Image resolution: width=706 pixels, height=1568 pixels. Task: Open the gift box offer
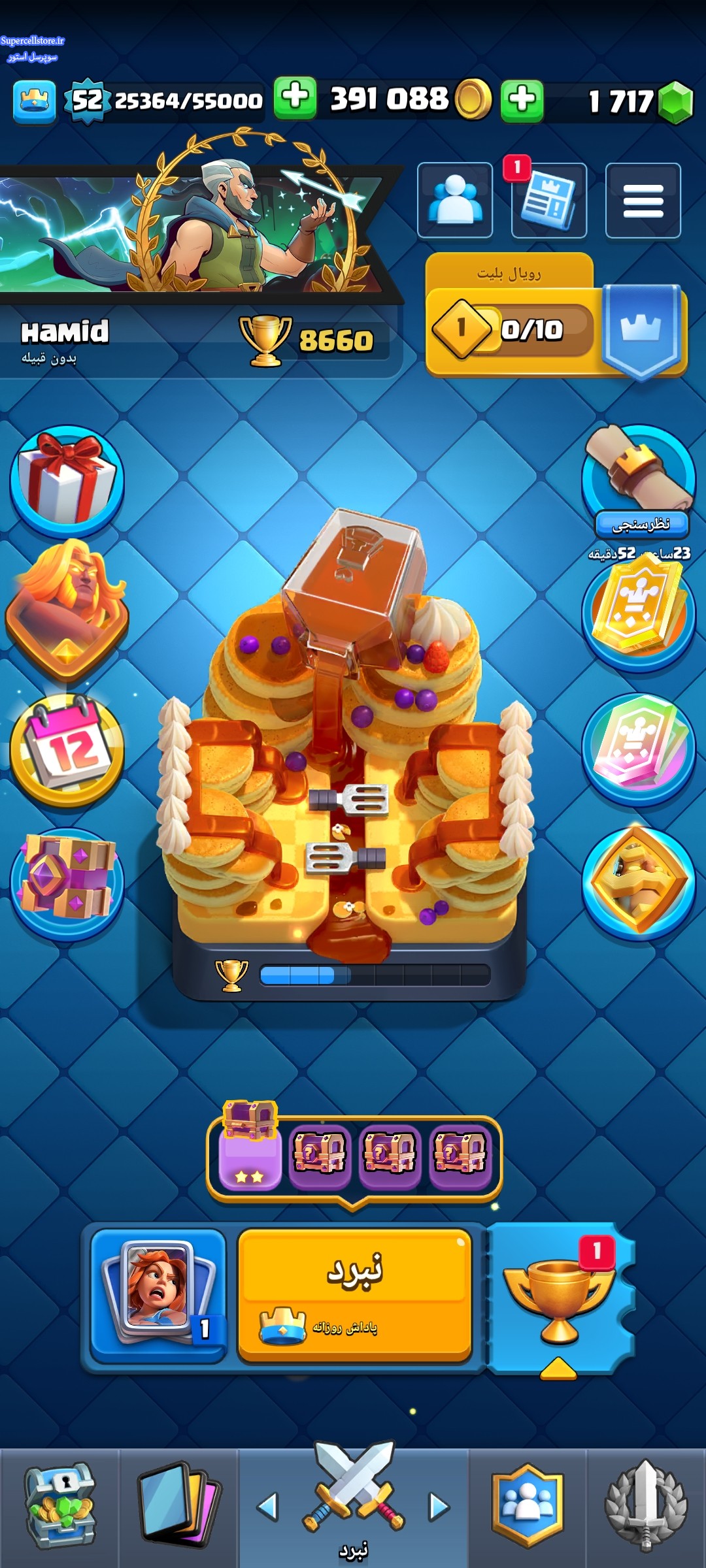coord(67,482)
